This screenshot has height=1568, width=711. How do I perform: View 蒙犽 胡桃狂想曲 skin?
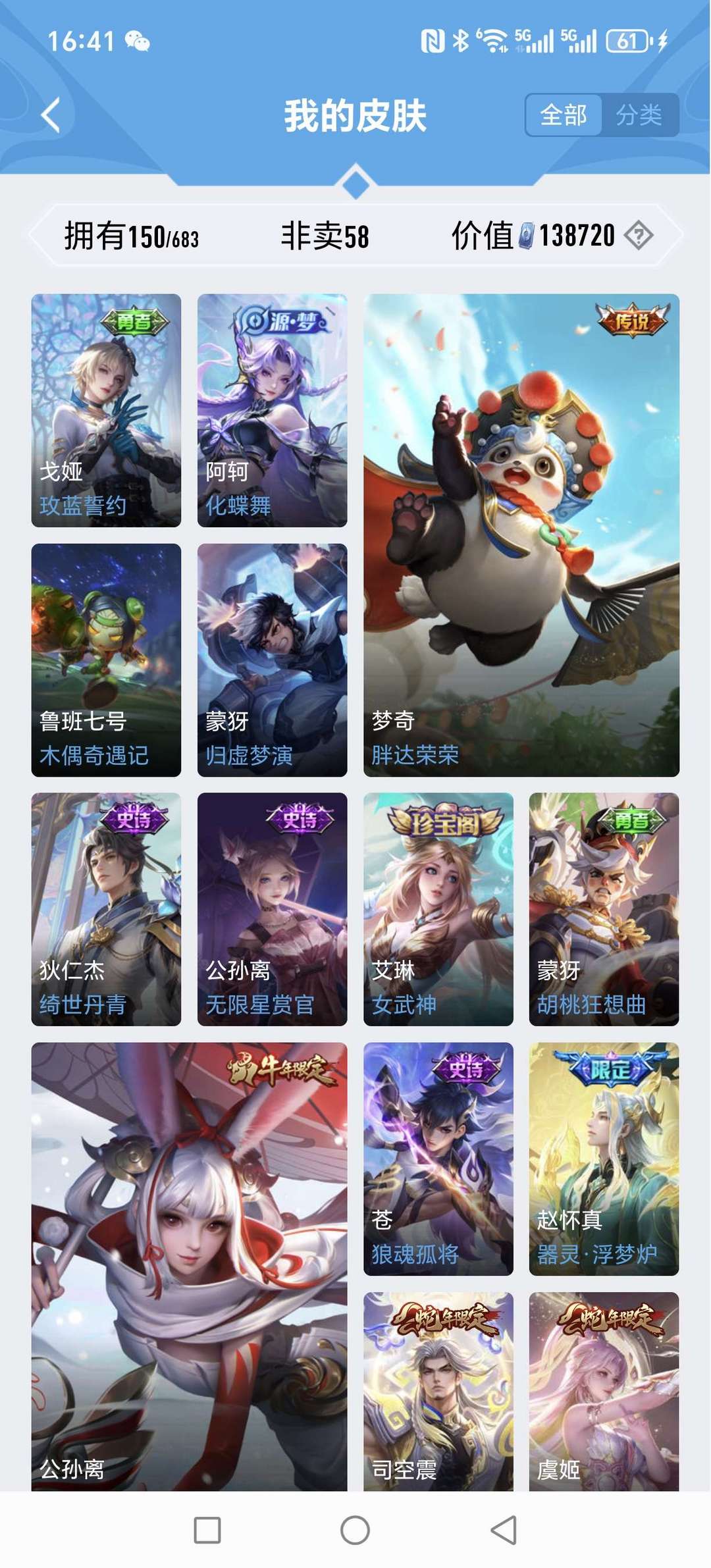pos(604,908)
